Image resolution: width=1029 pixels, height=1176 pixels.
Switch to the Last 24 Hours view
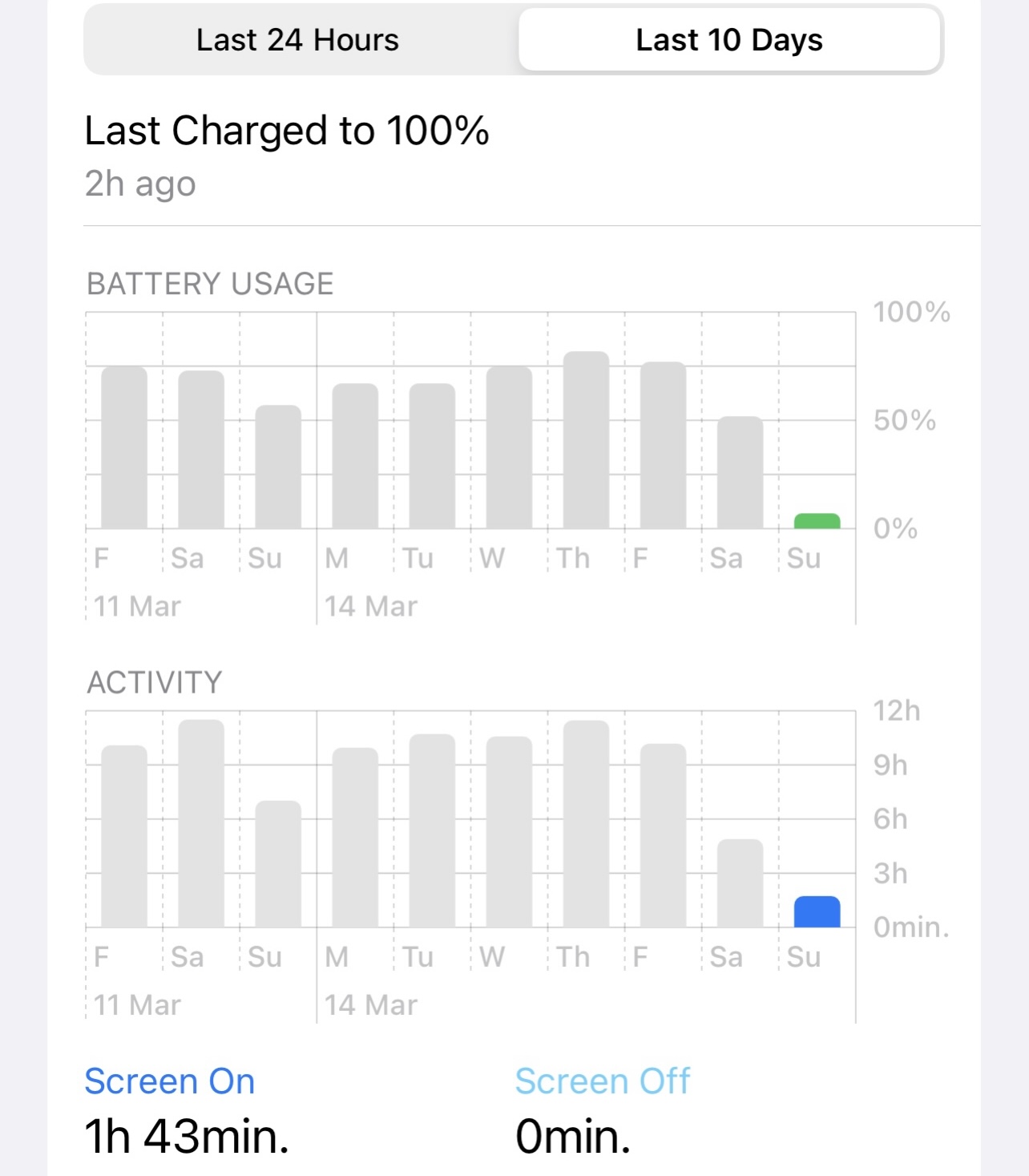click(297, 40)
